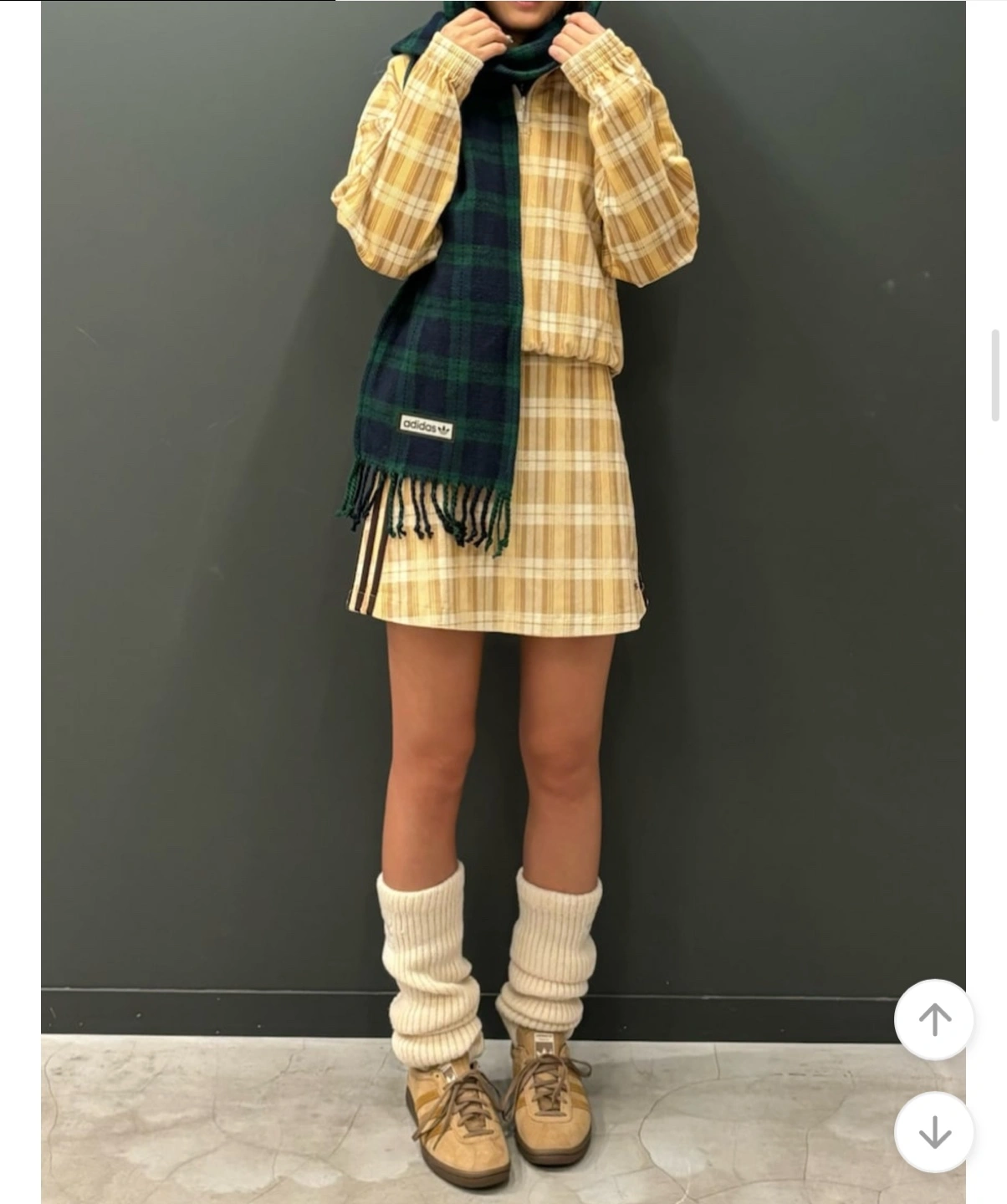This screenshot has width=1007, height=1204.
Task: Tap the up arrow button
Action: click(x=933, y=1019)
